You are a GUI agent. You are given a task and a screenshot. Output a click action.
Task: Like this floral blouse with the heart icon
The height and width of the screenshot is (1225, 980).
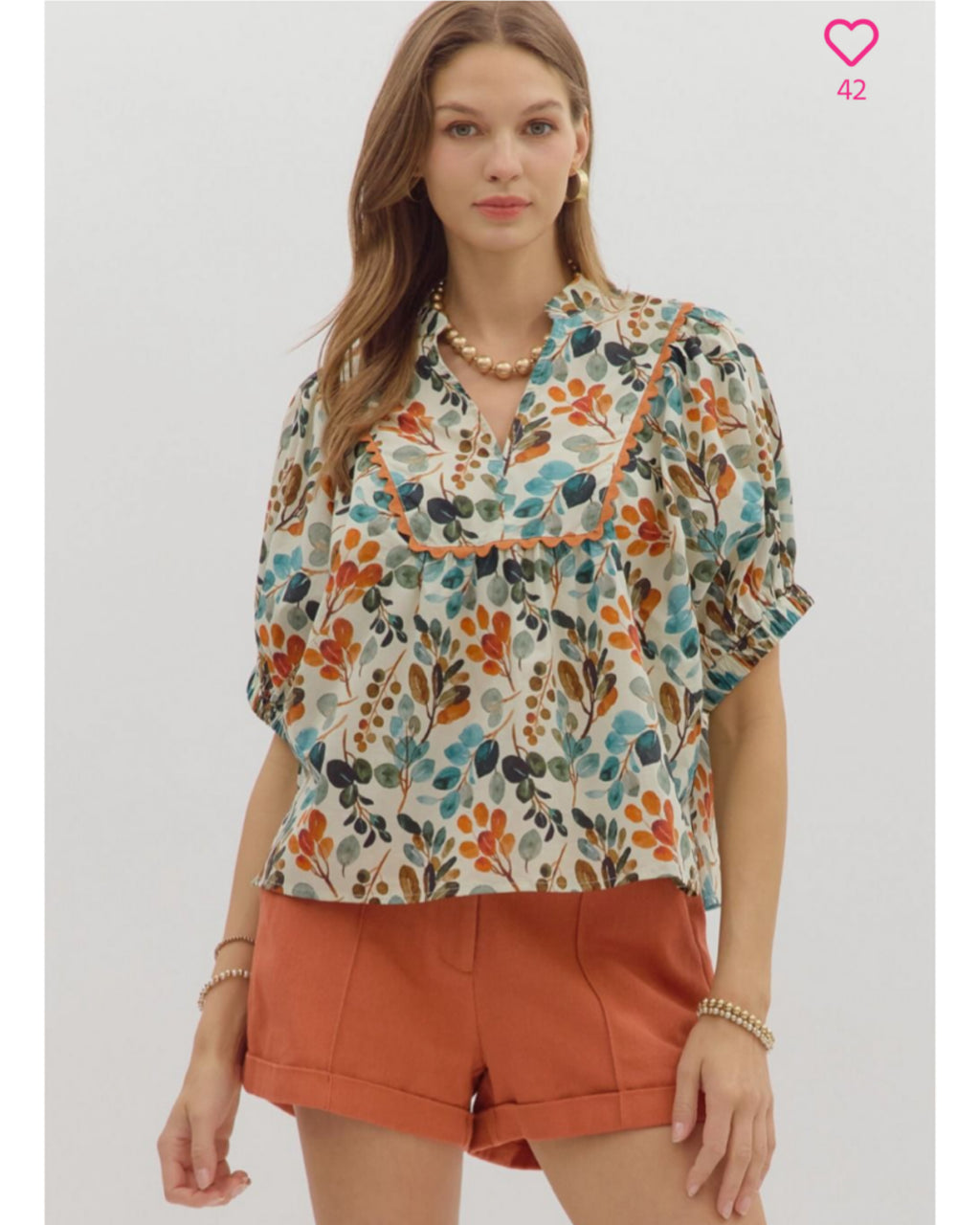(850, 43)
